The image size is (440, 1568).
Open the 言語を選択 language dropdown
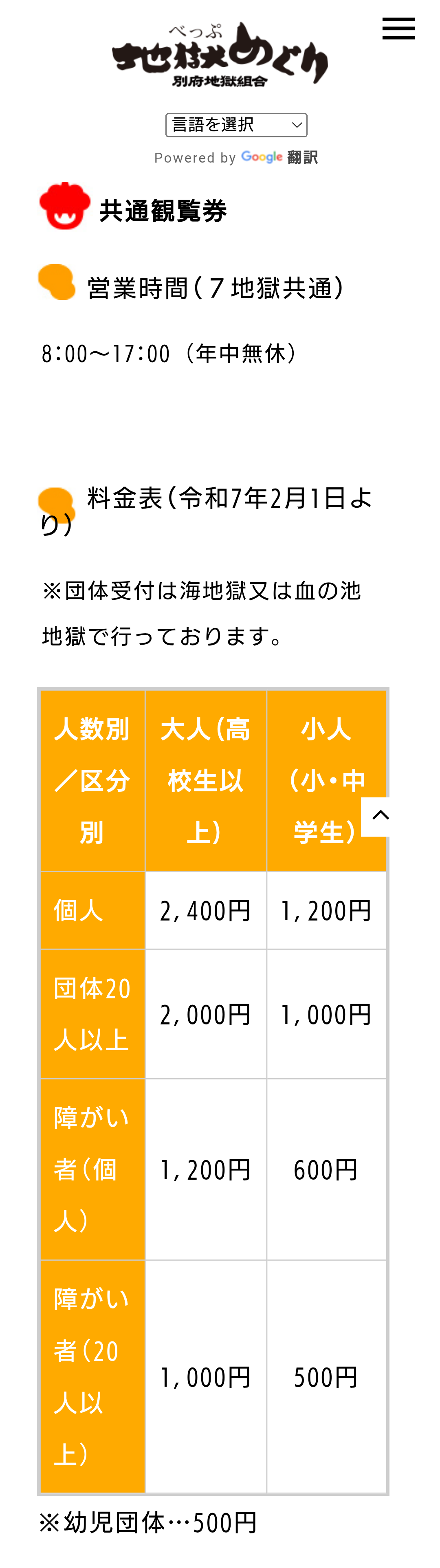point(236,125)
